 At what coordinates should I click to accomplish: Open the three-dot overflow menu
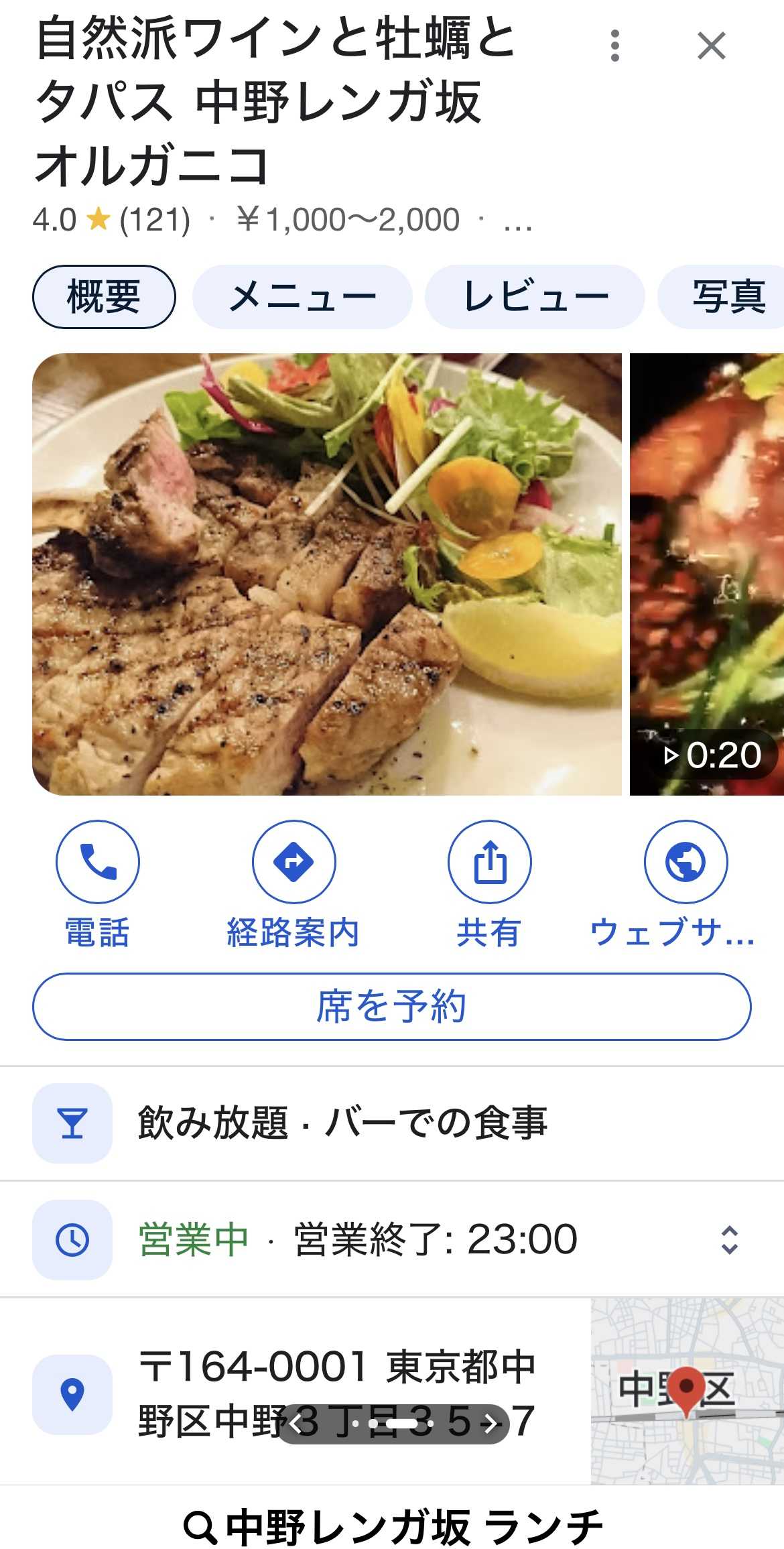[614, 46]
